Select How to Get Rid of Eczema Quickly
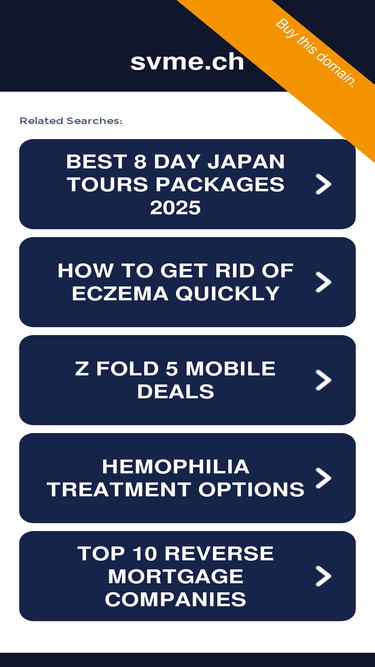This screenshot has height=667, width=375. point(188,282)
